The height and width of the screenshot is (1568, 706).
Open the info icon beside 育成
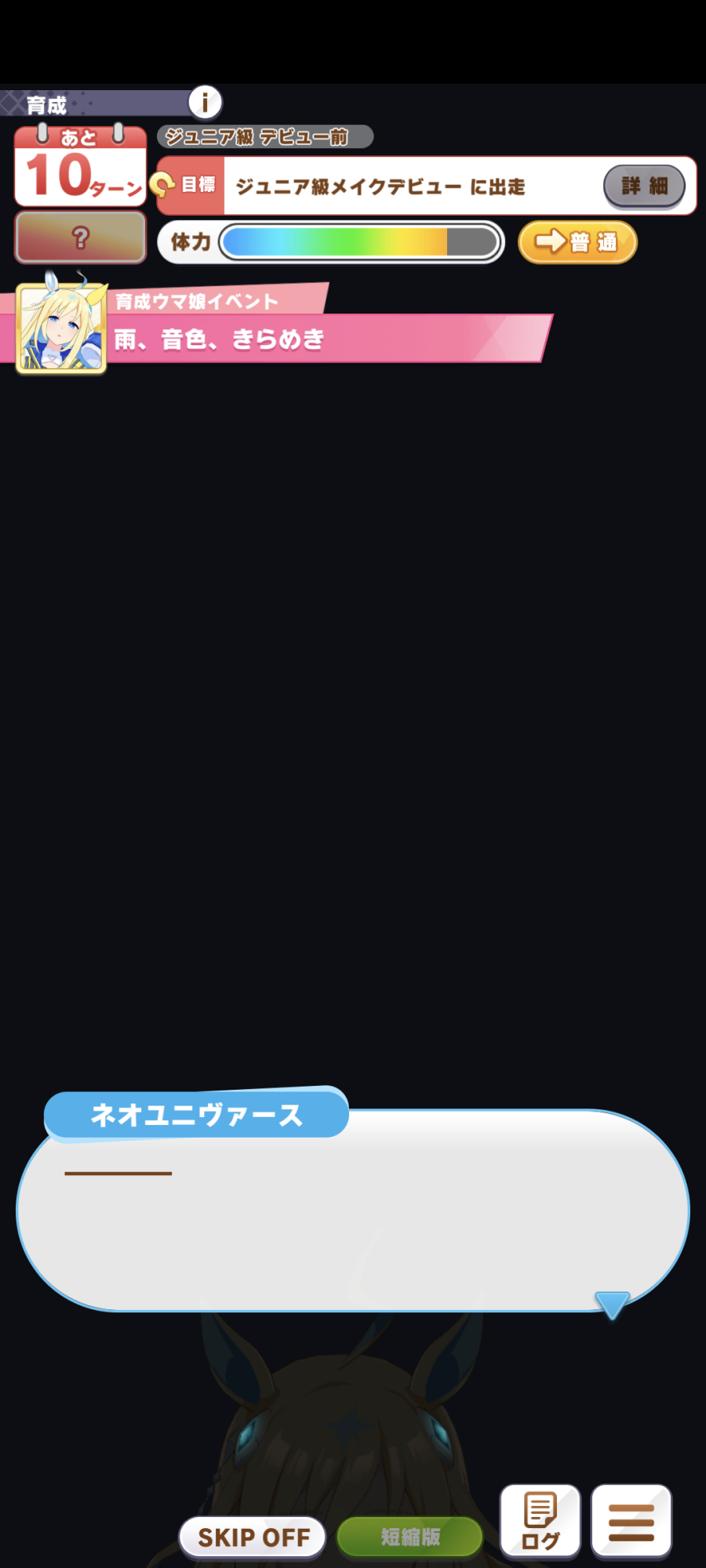point(206,102)
